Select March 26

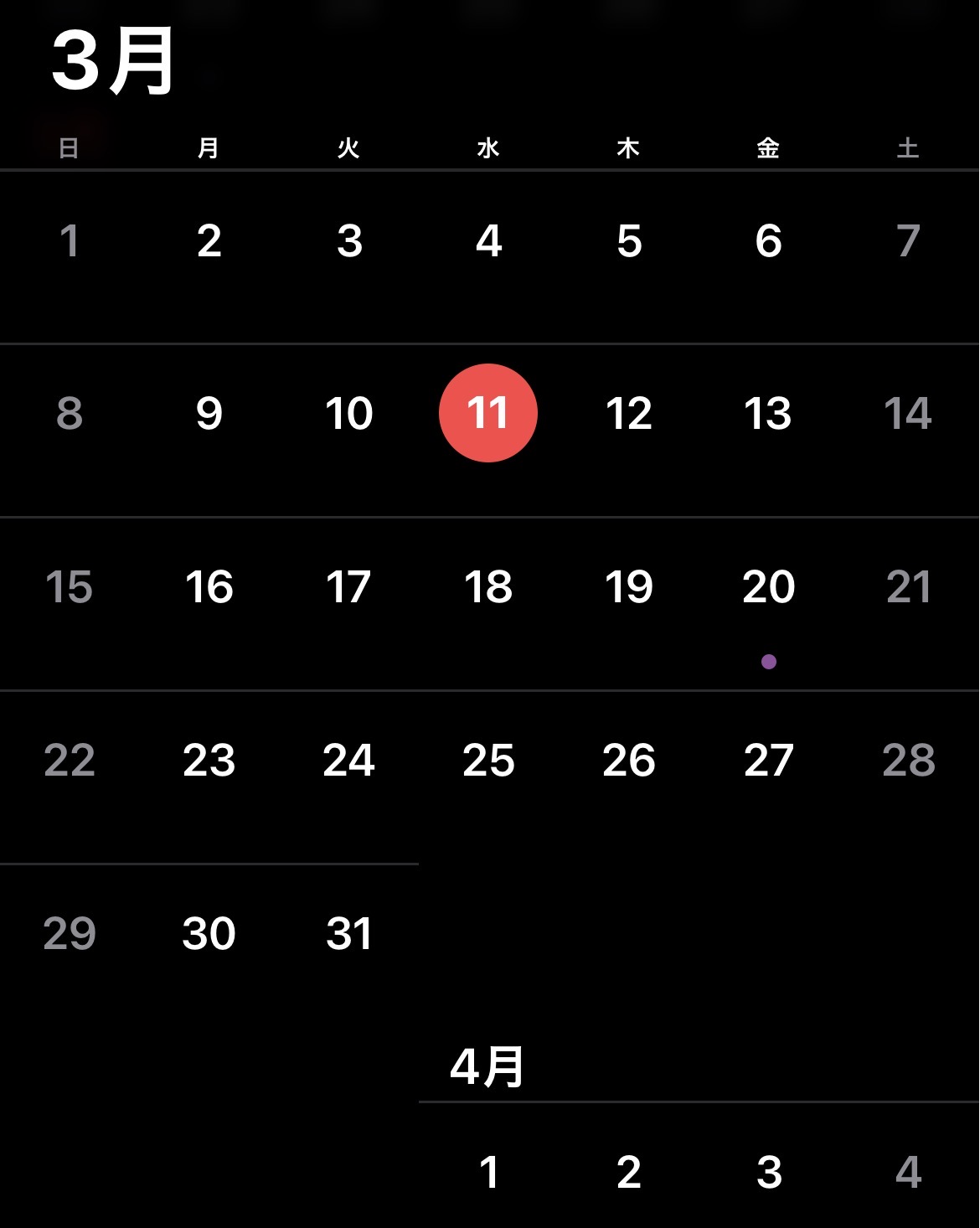coord(628,760)
